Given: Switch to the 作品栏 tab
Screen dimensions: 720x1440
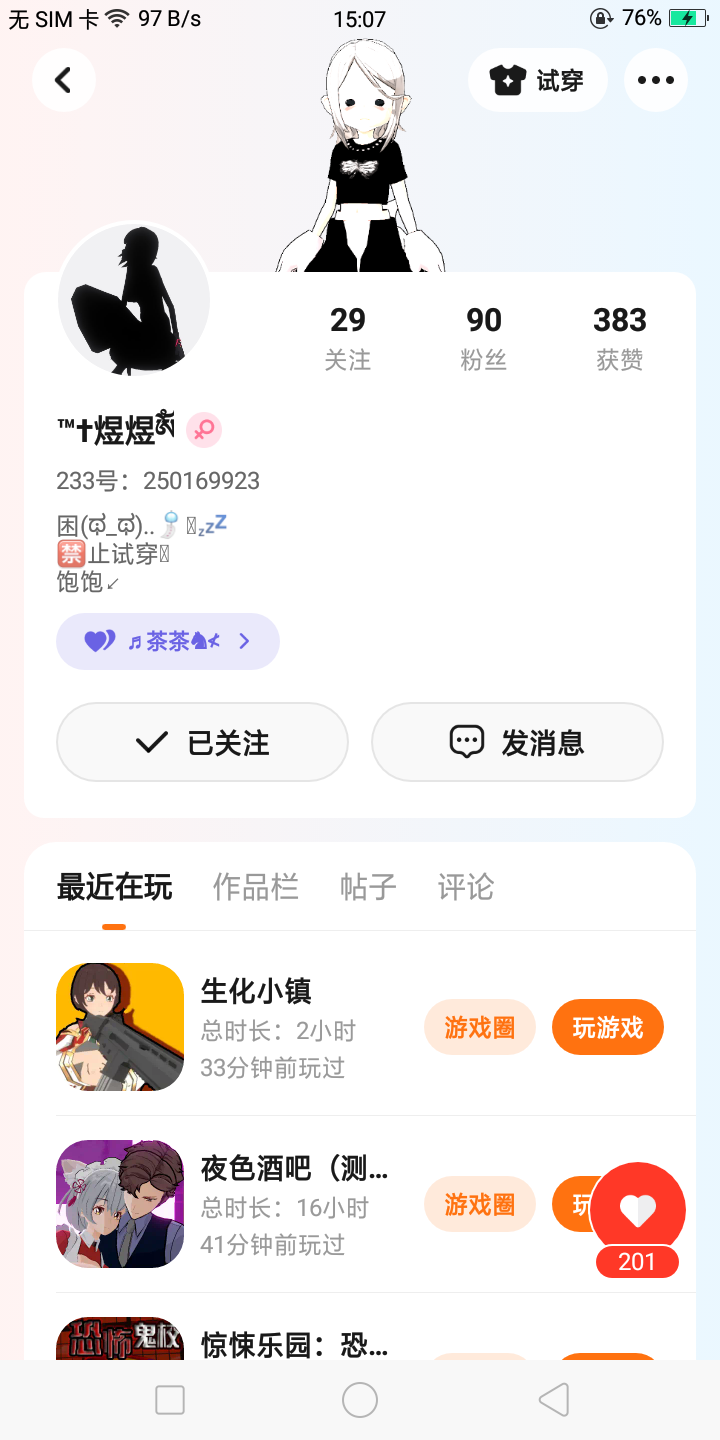Looking at the screenshot, I should (256, 887).
